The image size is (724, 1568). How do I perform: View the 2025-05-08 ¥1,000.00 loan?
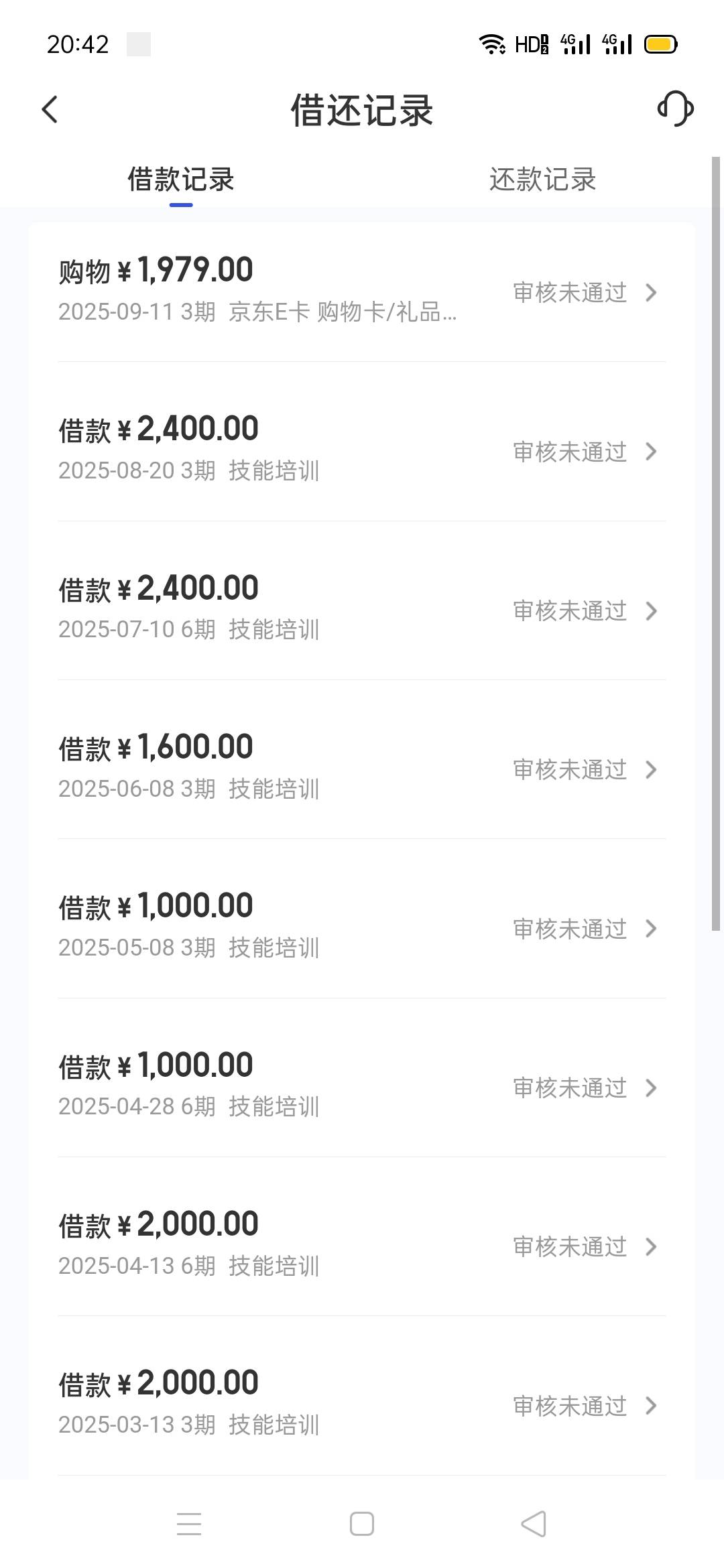click(x=362, y=927)
